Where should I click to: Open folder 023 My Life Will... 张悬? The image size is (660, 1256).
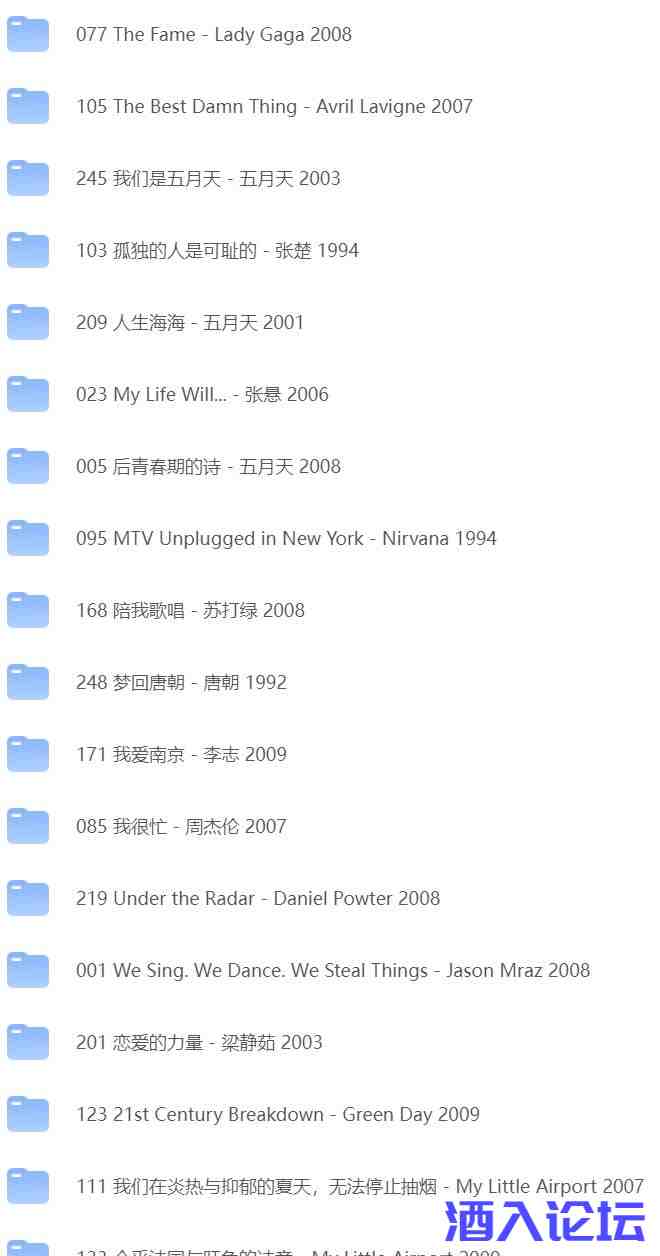point(201,395)
